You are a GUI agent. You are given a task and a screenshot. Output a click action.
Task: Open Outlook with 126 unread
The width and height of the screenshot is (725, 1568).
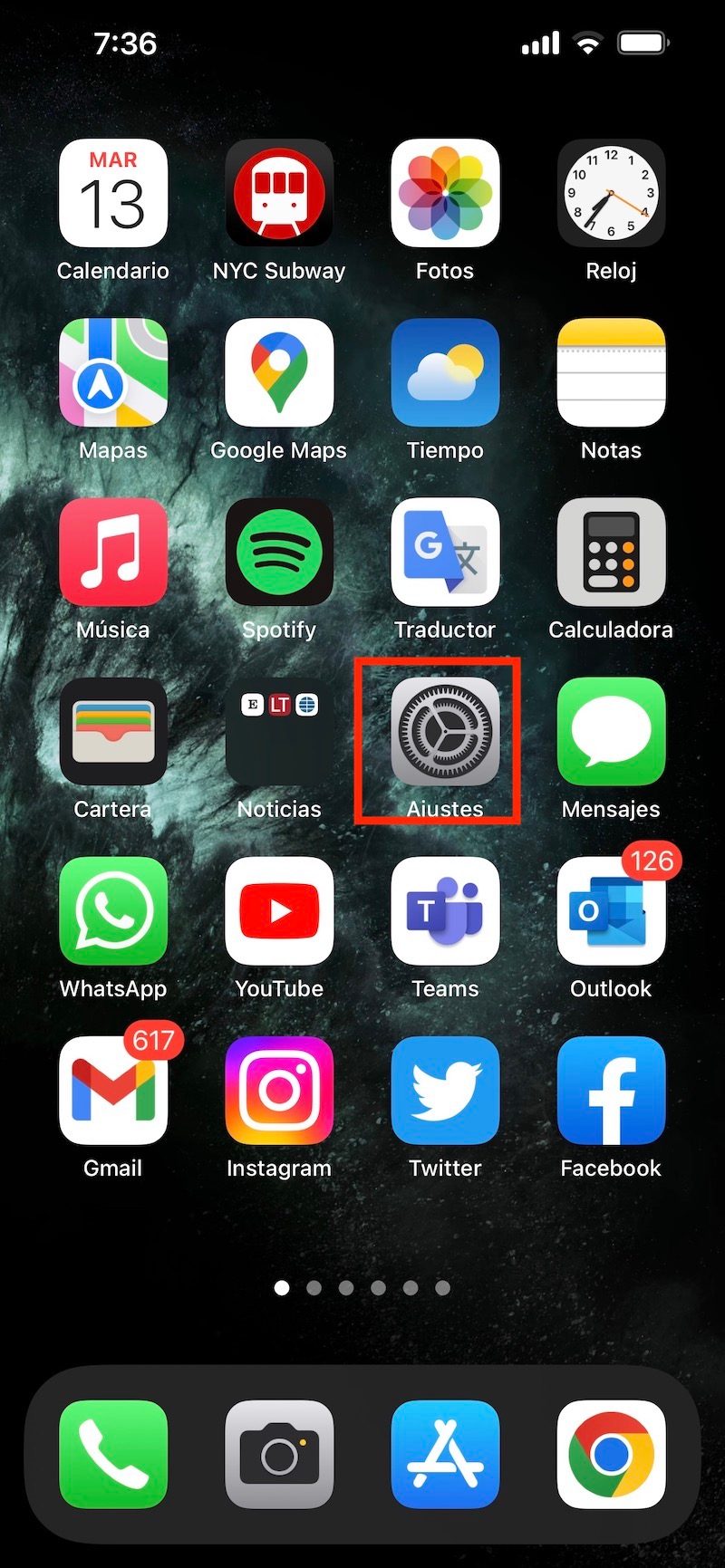(611, 910)
